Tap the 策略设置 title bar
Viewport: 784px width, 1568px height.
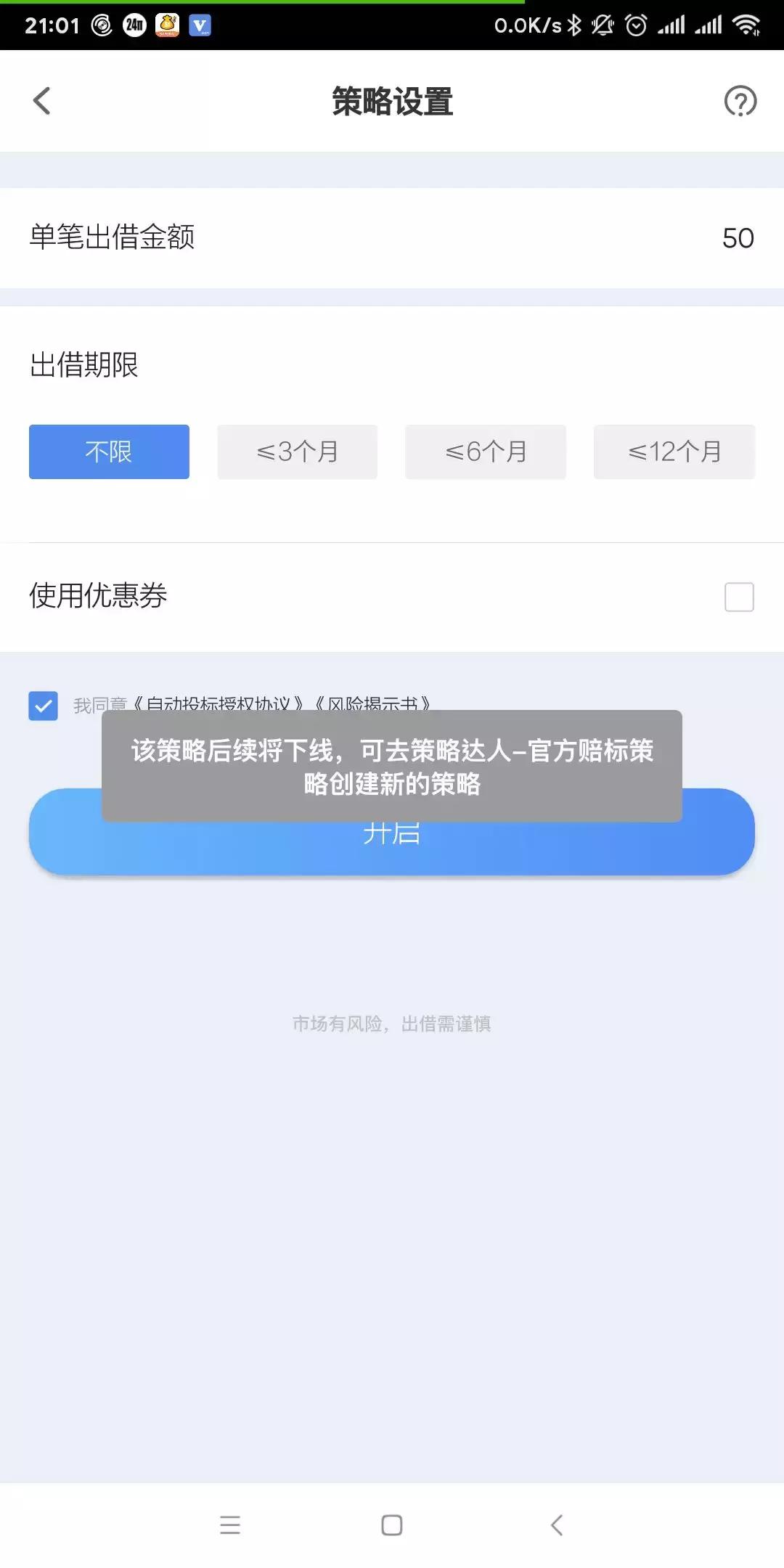pos(391,102)
